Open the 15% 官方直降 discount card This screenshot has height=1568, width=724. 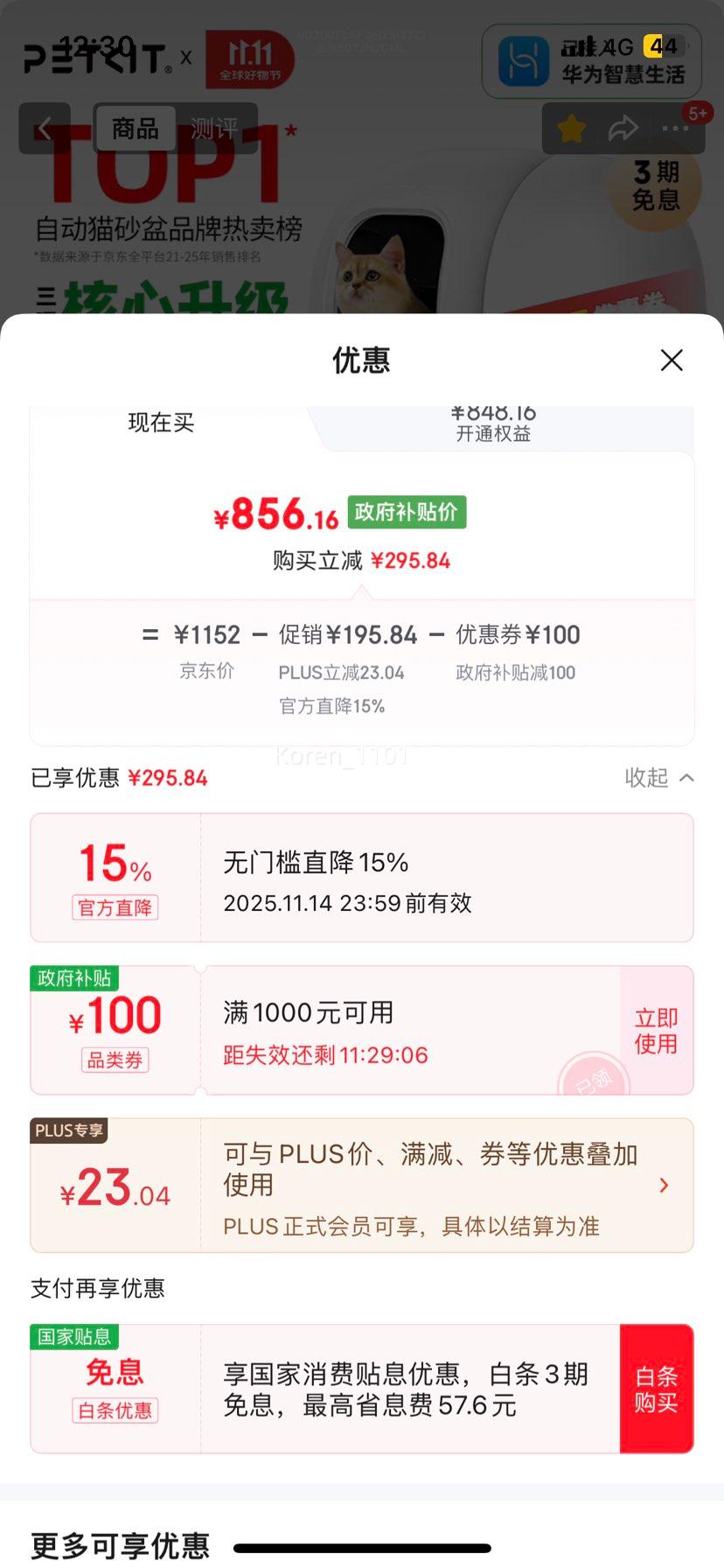tap(362, 878)
